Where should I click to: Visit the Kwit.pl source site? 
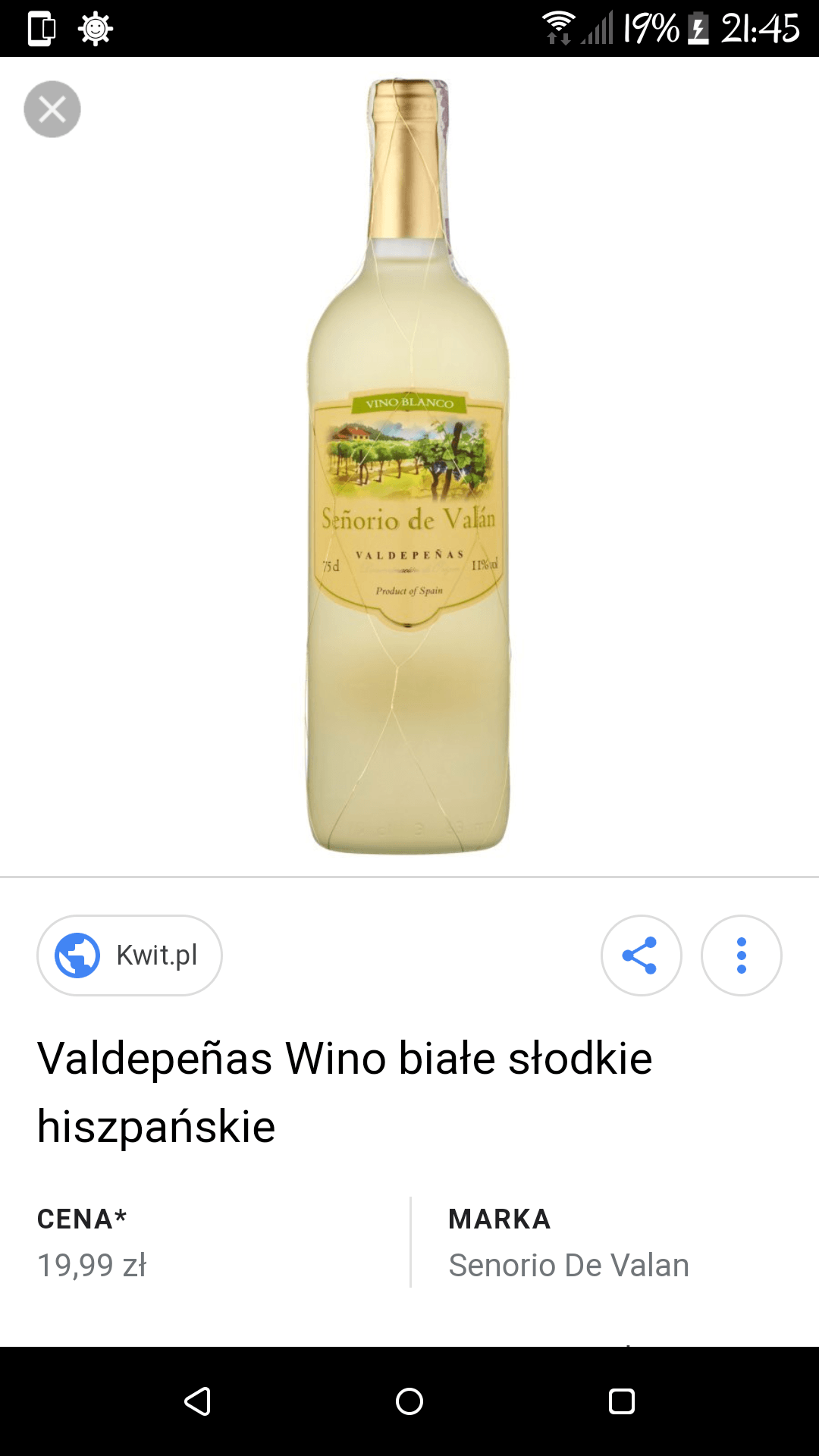point(130,955)
